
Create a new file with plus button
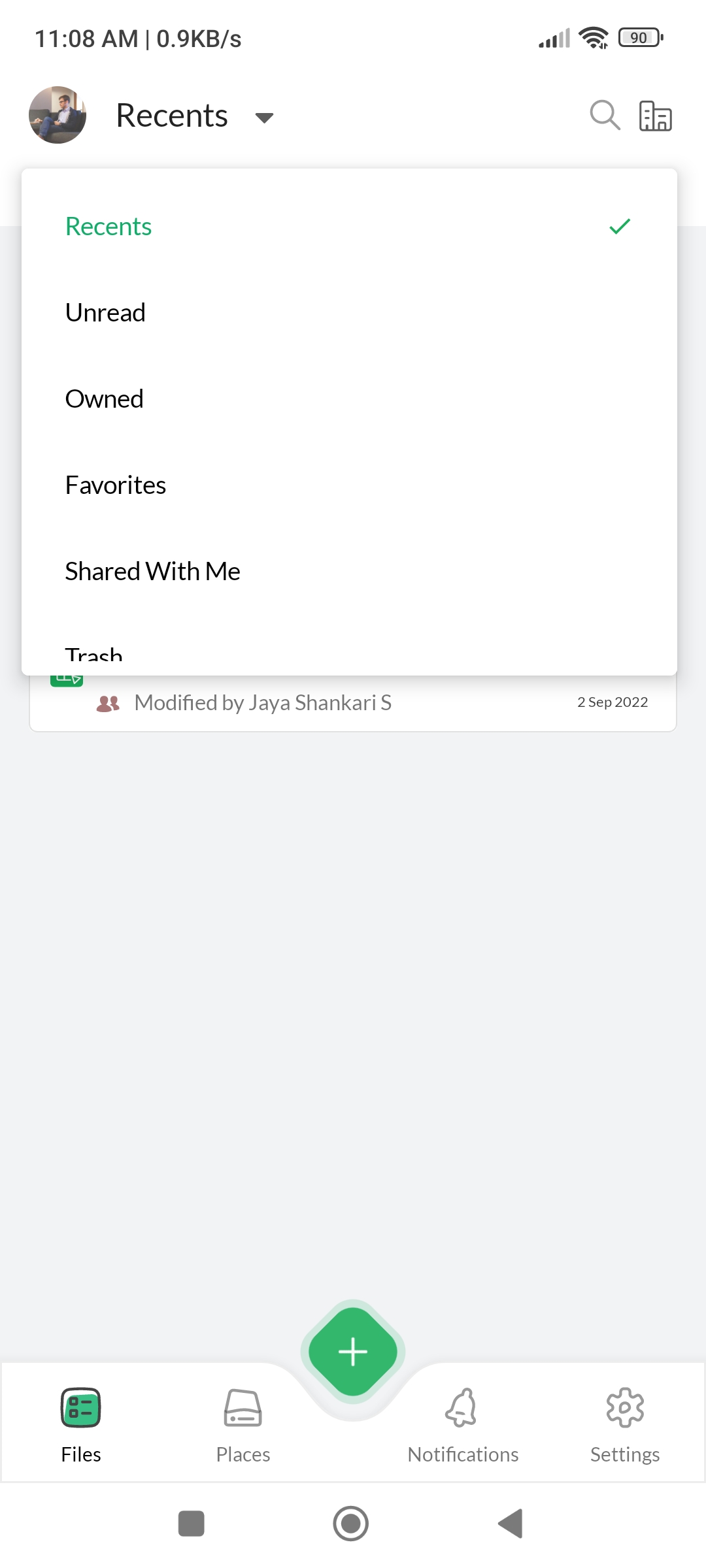click(353, 1351)
